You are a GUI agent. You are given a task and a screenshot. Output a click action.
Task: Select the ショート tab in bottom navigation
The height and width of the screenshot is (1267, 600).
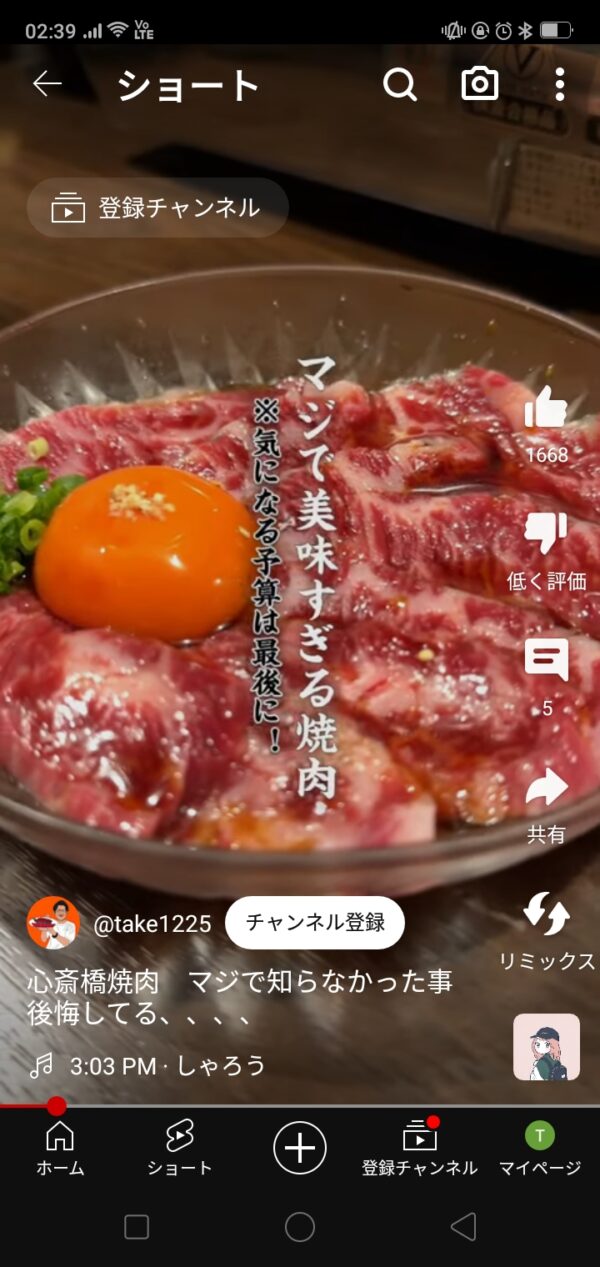[x=180, y=1148]
